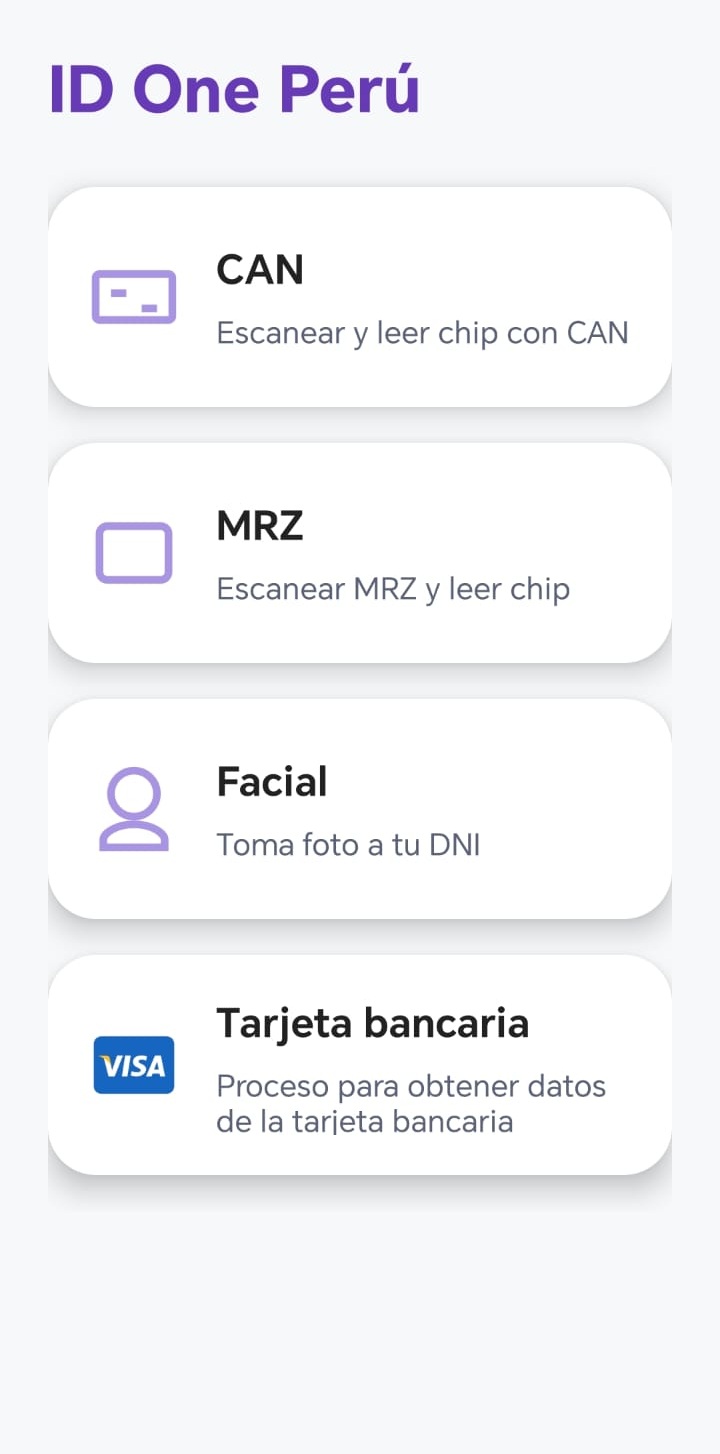Click the Facial person silhouette icon
This screenshot has height=1454, width=720.
(134, 808)
